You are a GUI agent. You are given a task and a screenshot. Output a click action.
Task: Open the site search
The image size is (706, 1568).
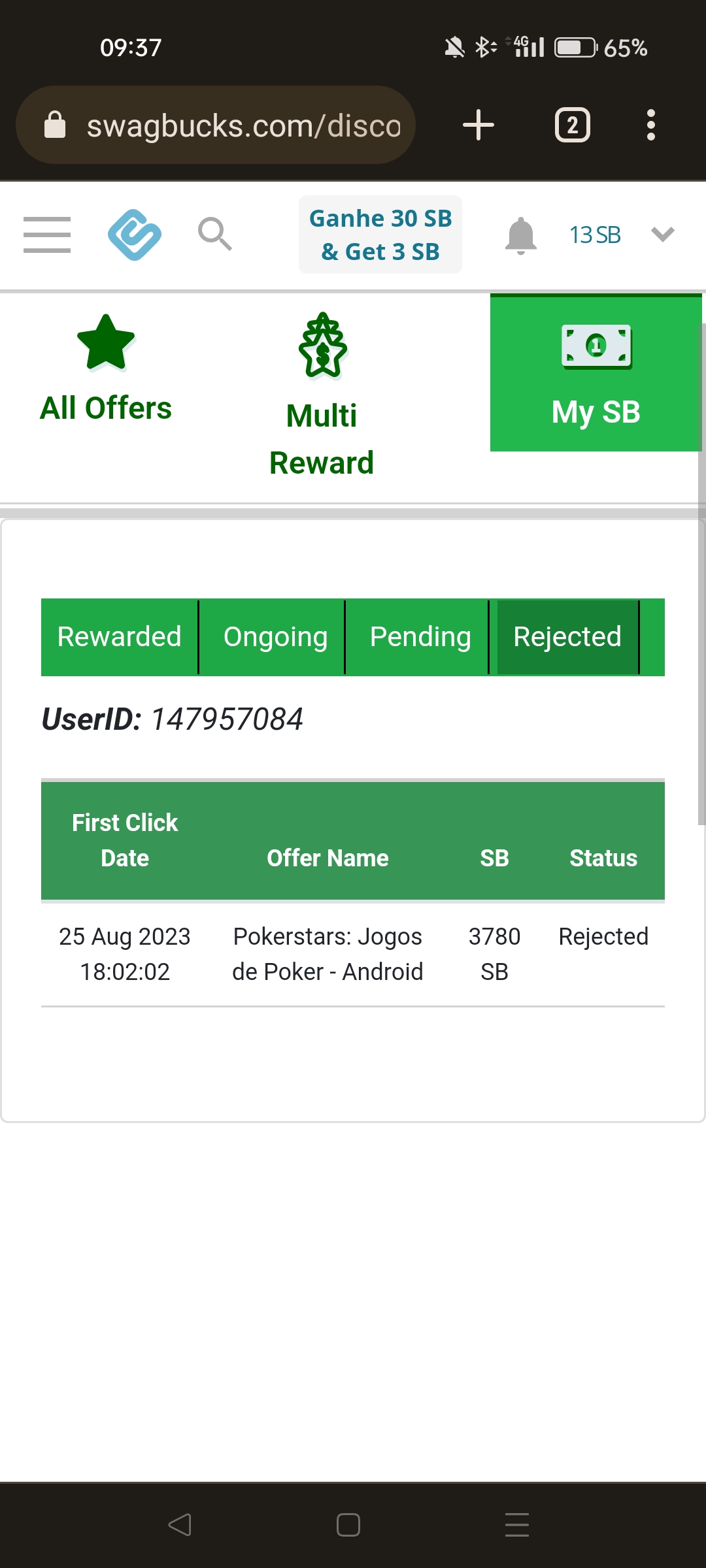[214, 234]
